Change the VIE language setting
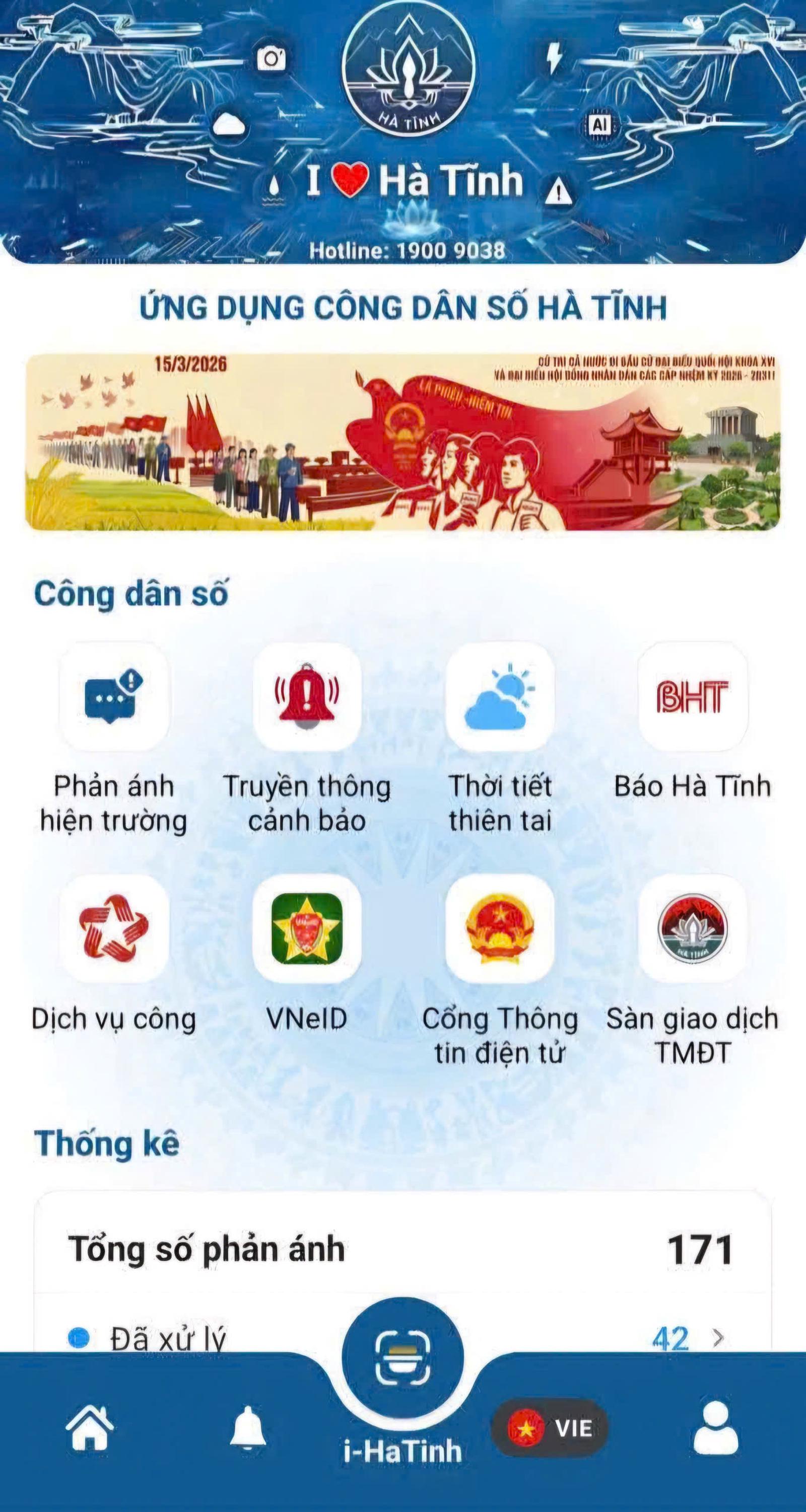The width and height of the screenshot is (806, 1512). (550, 1427)
